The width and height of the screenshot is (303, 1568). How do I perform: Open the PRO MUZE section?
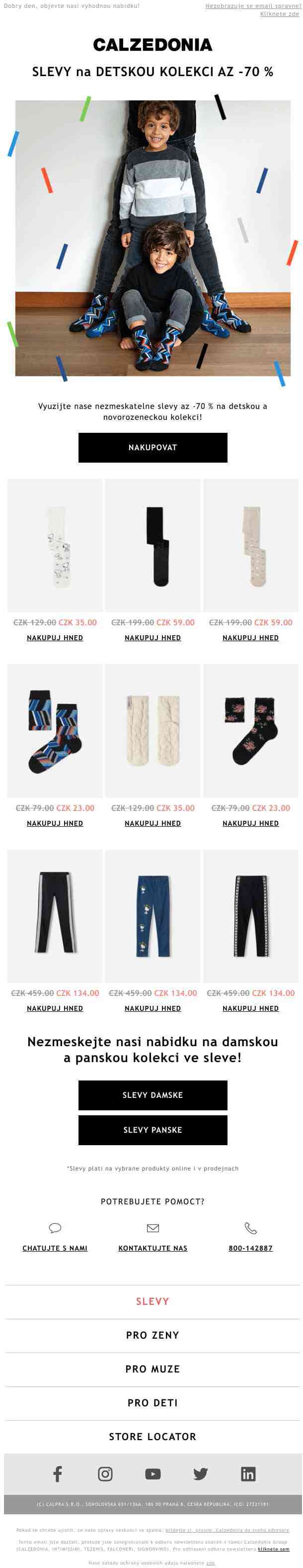(152, 1369)
